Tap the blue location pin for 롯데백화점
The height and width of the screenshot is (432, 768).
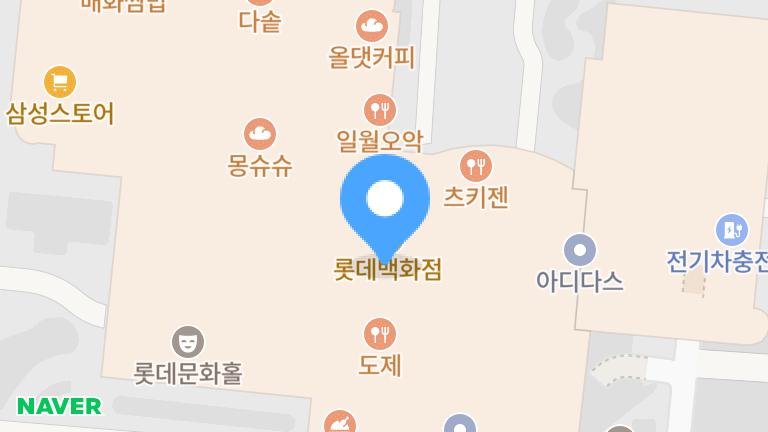[385, 200]
